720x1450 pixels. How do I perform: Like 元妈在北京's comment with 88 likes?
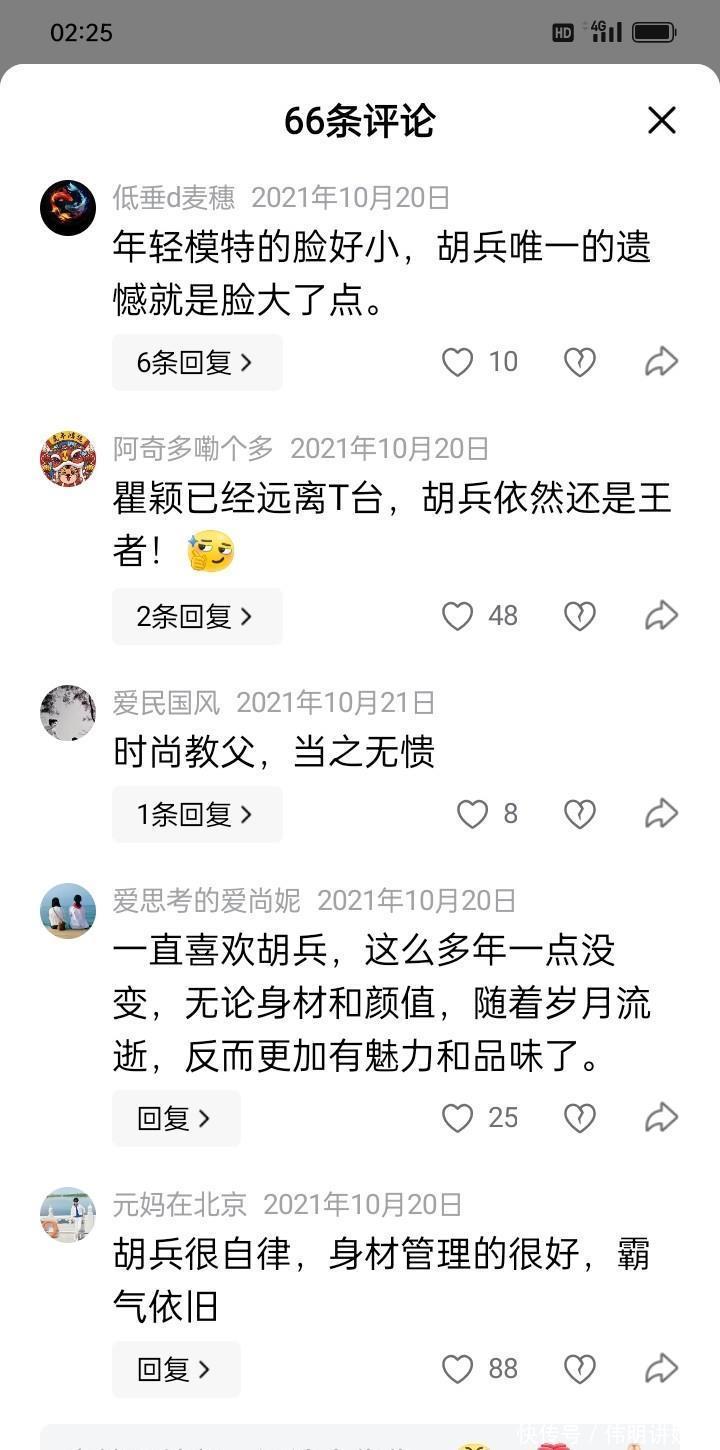pyautogui.click(x=457, y=1369)
